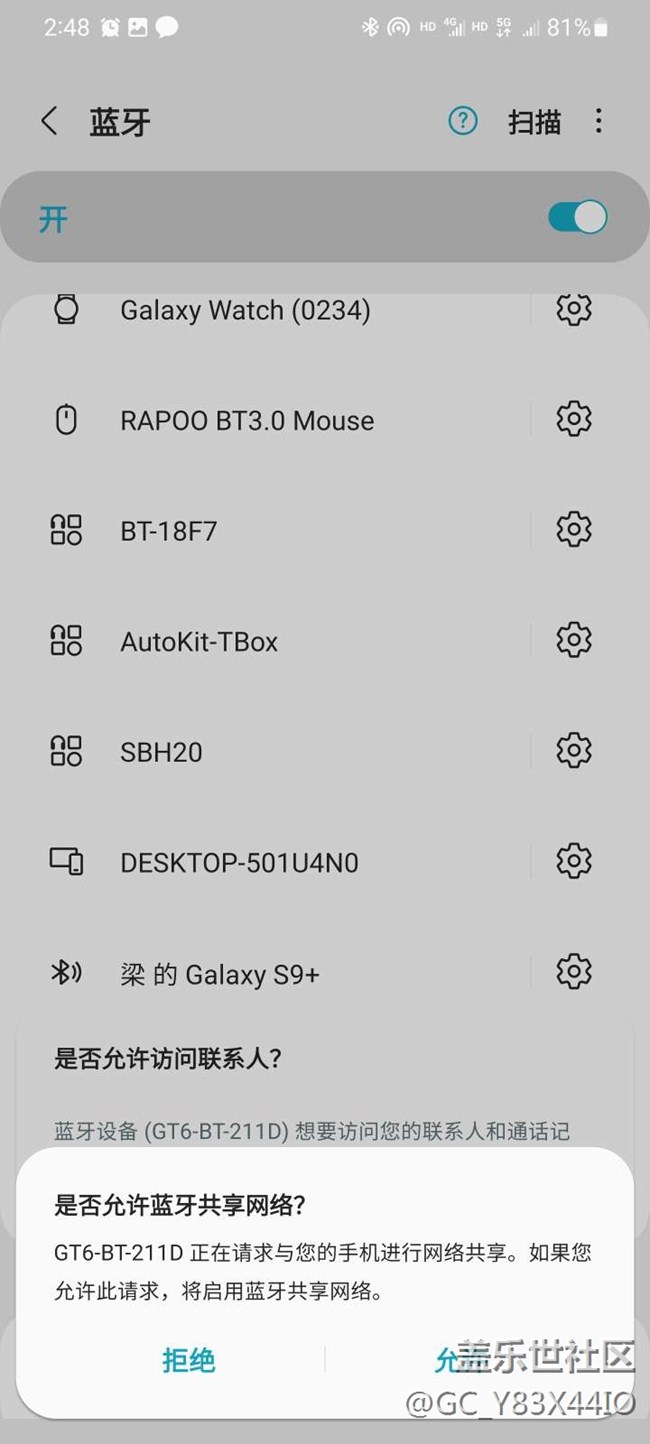Viewport: 650px width, 1444px height.
Task: Open settings gear for 梁 的 Galaxy S9+
Action: 573,971
